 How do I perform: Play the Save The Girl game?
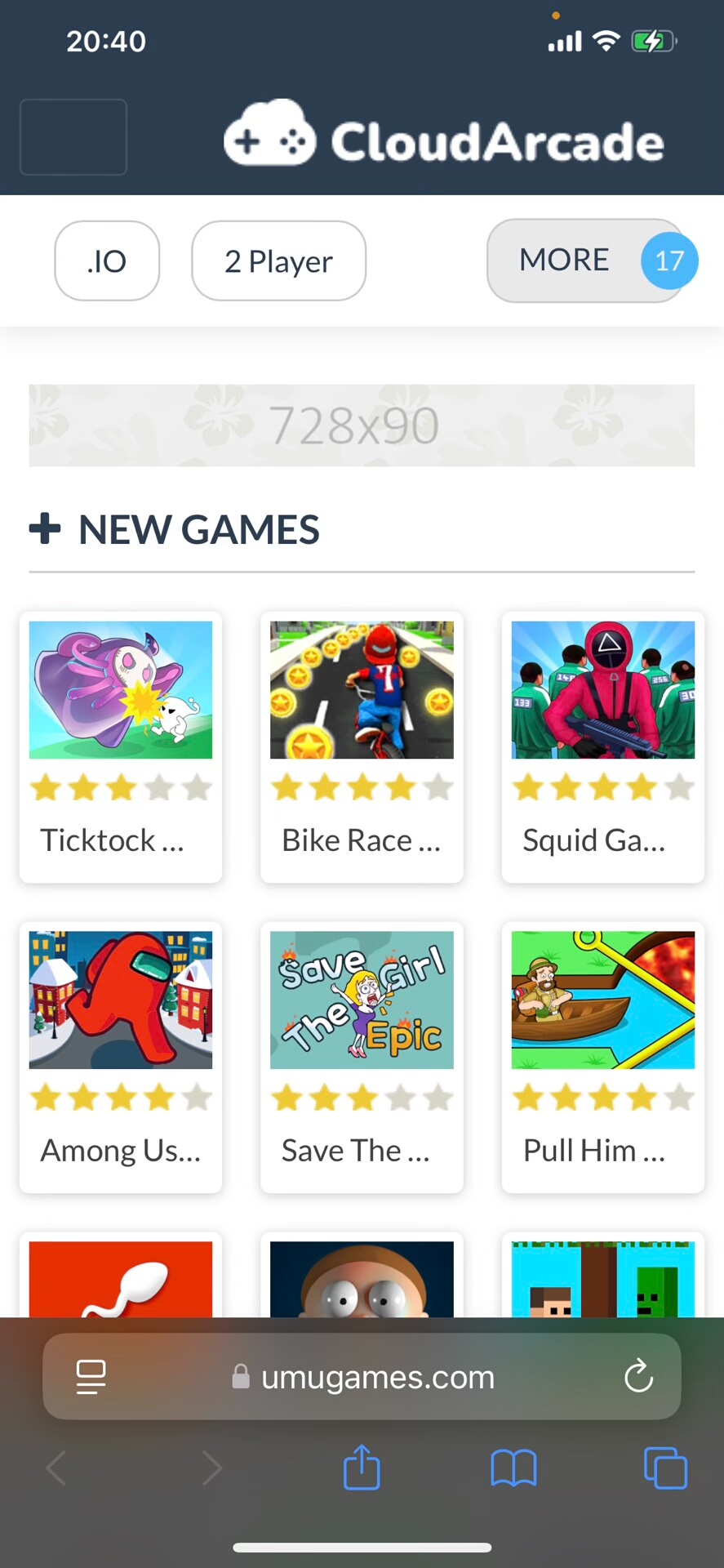click(362, 1056)
